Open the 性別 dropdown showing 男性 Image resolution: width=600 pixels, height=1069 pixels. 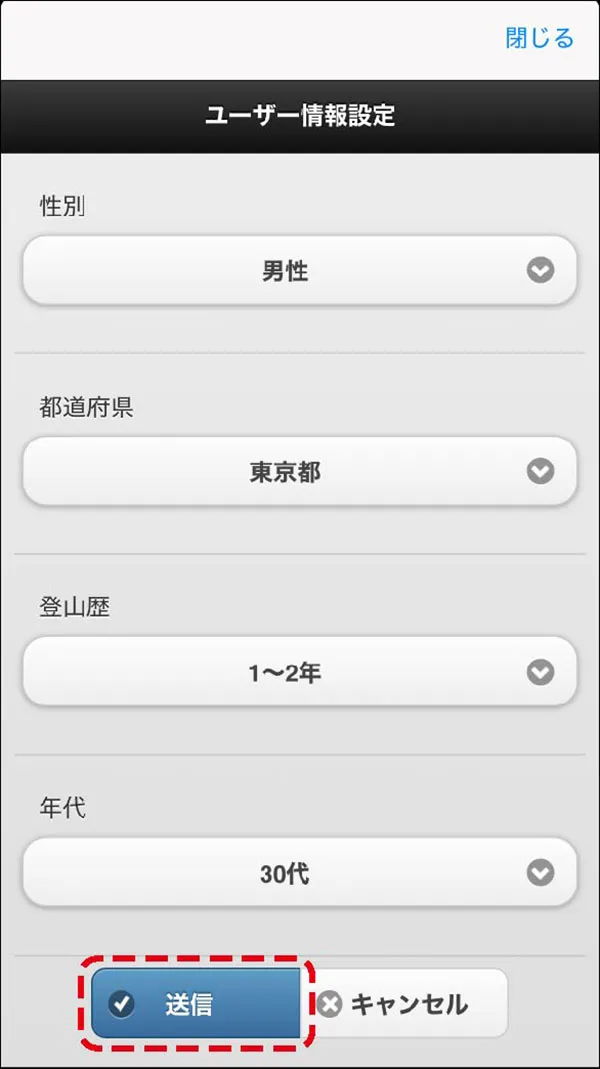tap(300, 271)
